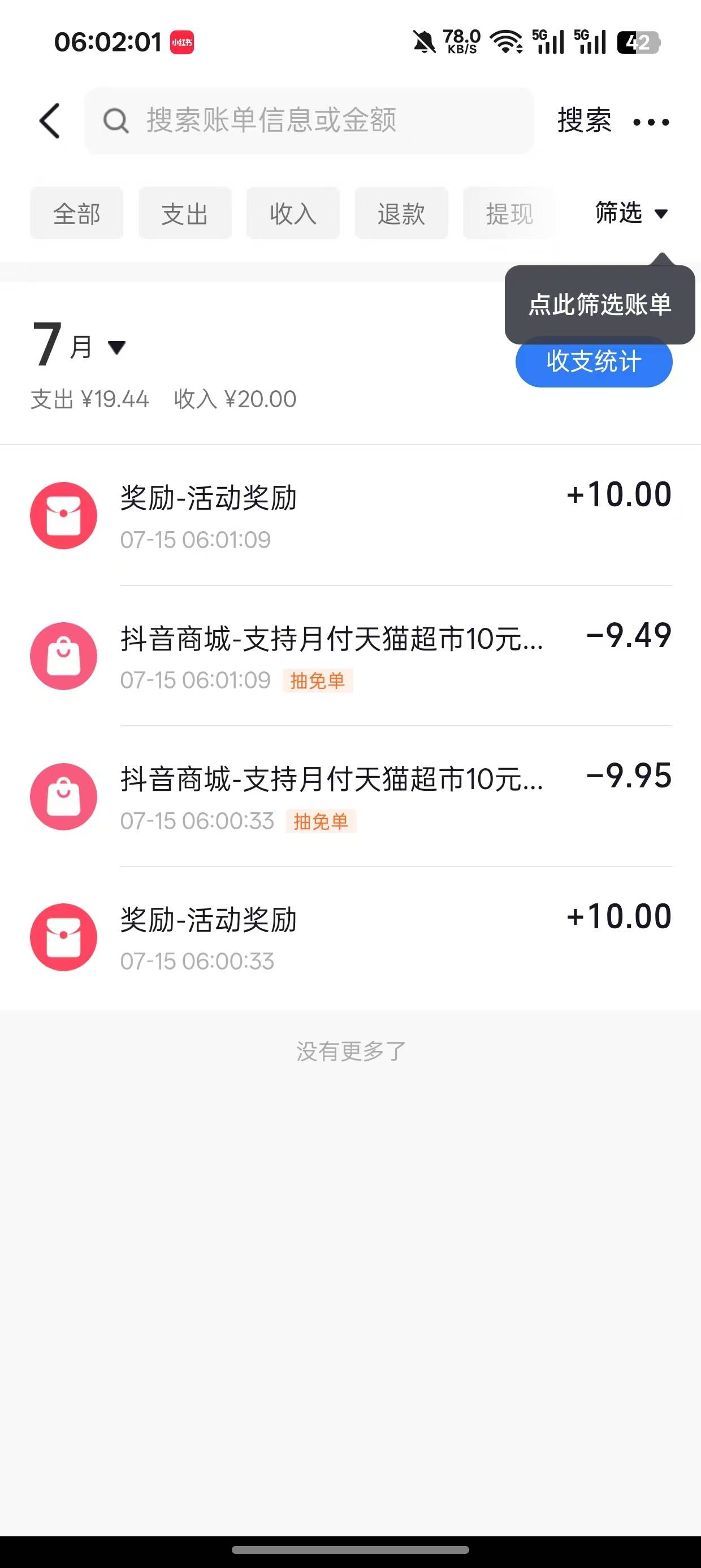This screenshot has height=1568, width=701.
Task: Select the 退款 filter chip
Action: click(401, 213)
